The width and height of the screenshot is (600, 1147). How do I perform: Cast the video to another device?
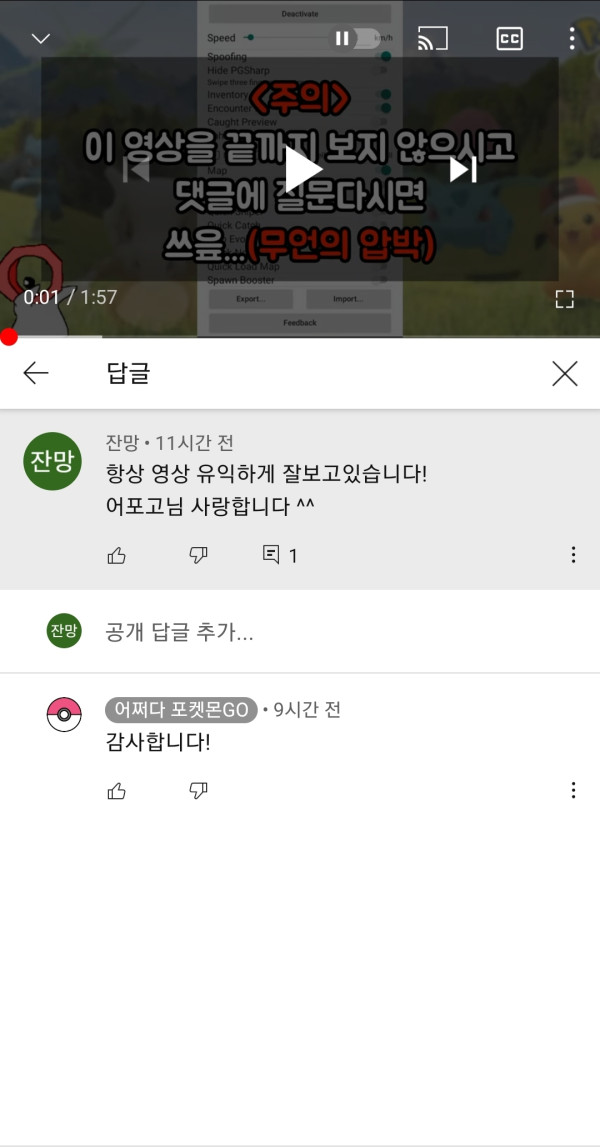[432, 39]
